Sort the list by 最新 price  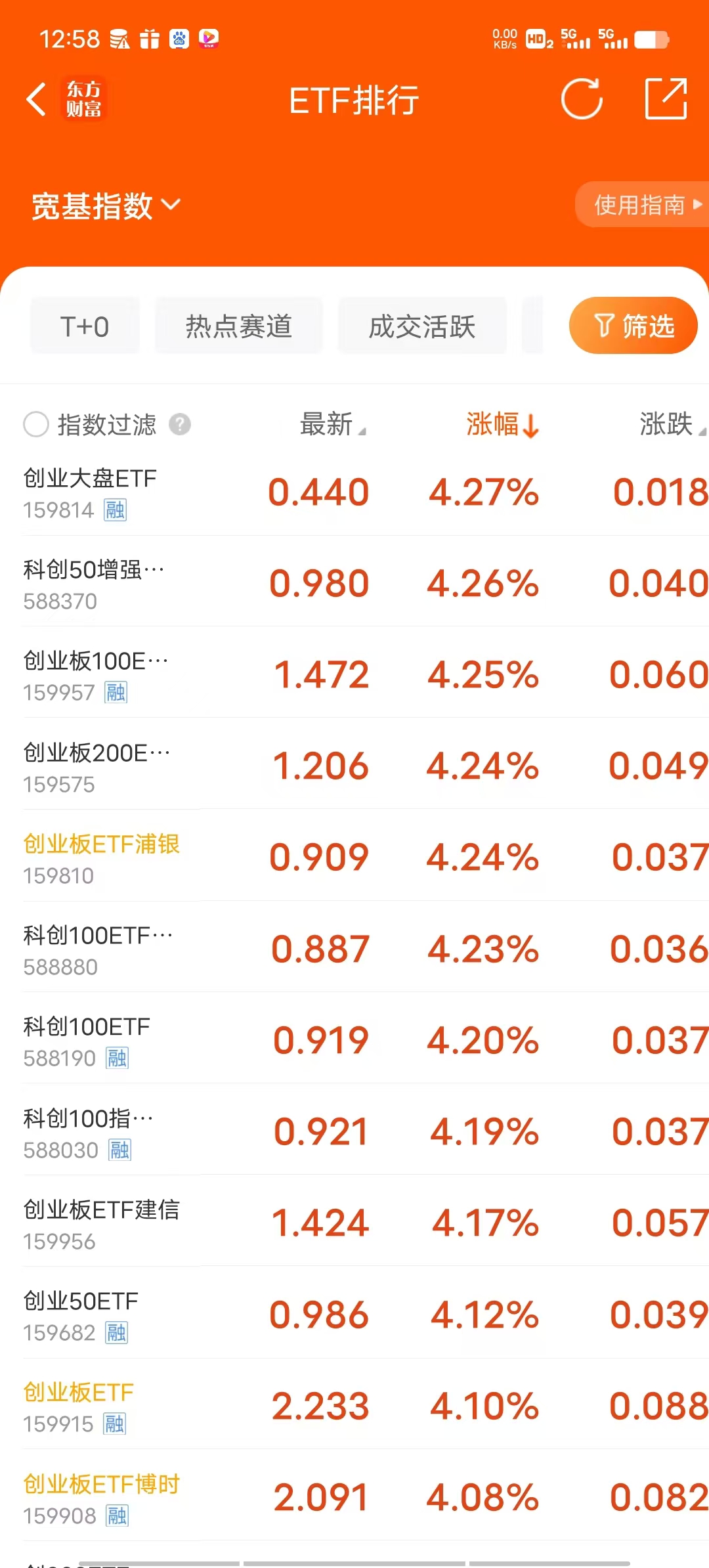[332, 424]
